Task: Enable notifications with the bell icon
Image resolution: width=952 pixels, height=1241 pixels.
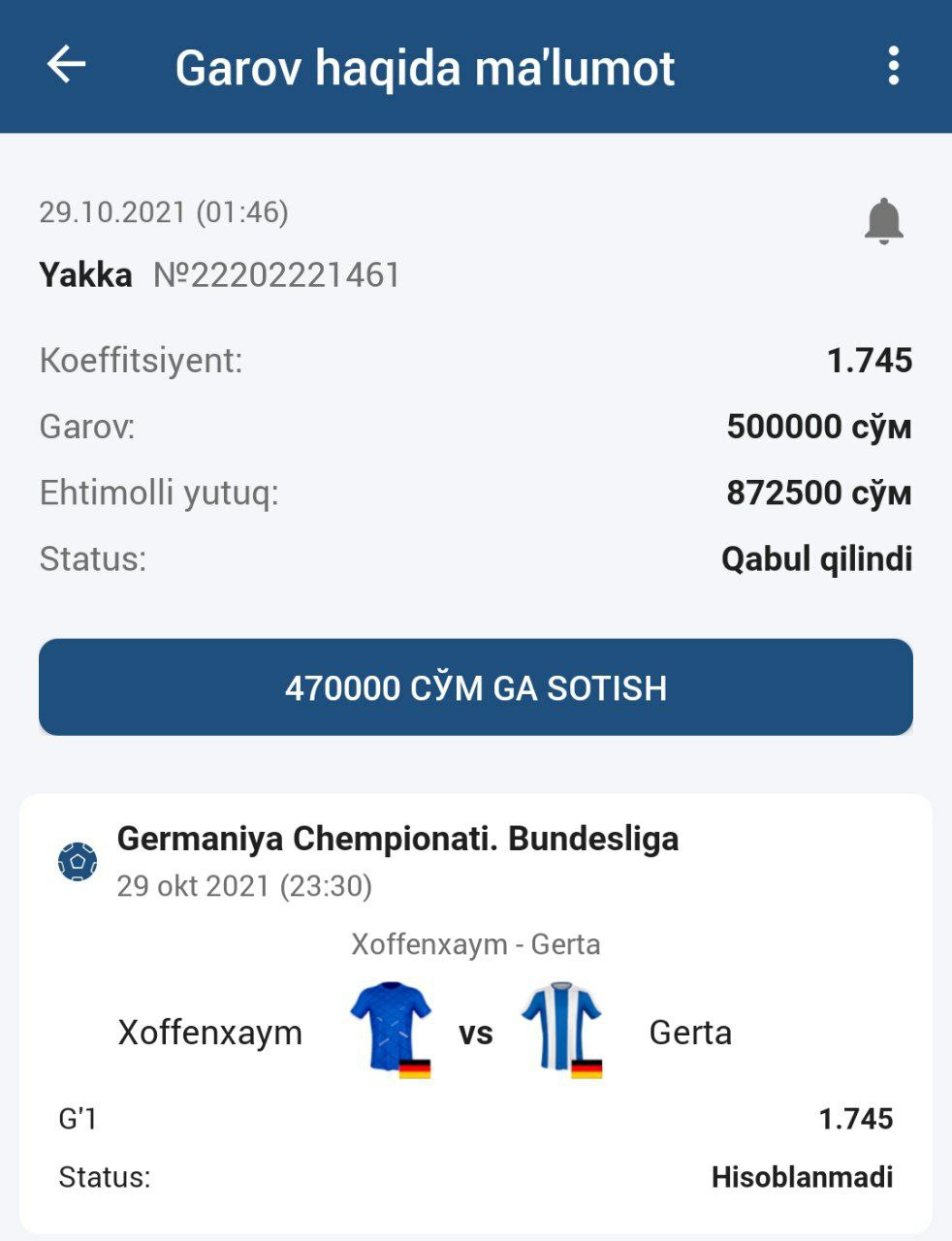Action: click(x=883, y=221)
